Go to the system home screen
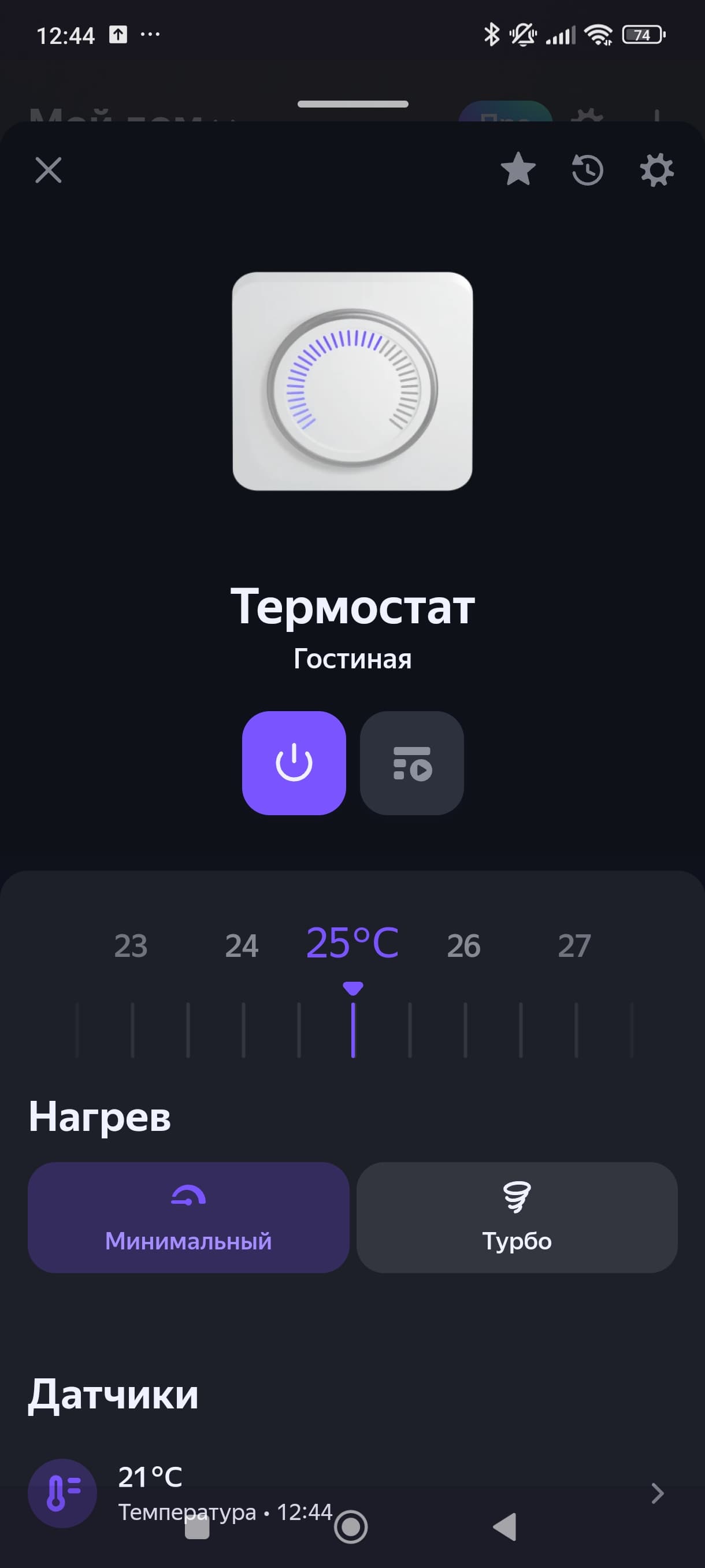The width and height of the screenshot is (705, 1568). [351, 1526]
